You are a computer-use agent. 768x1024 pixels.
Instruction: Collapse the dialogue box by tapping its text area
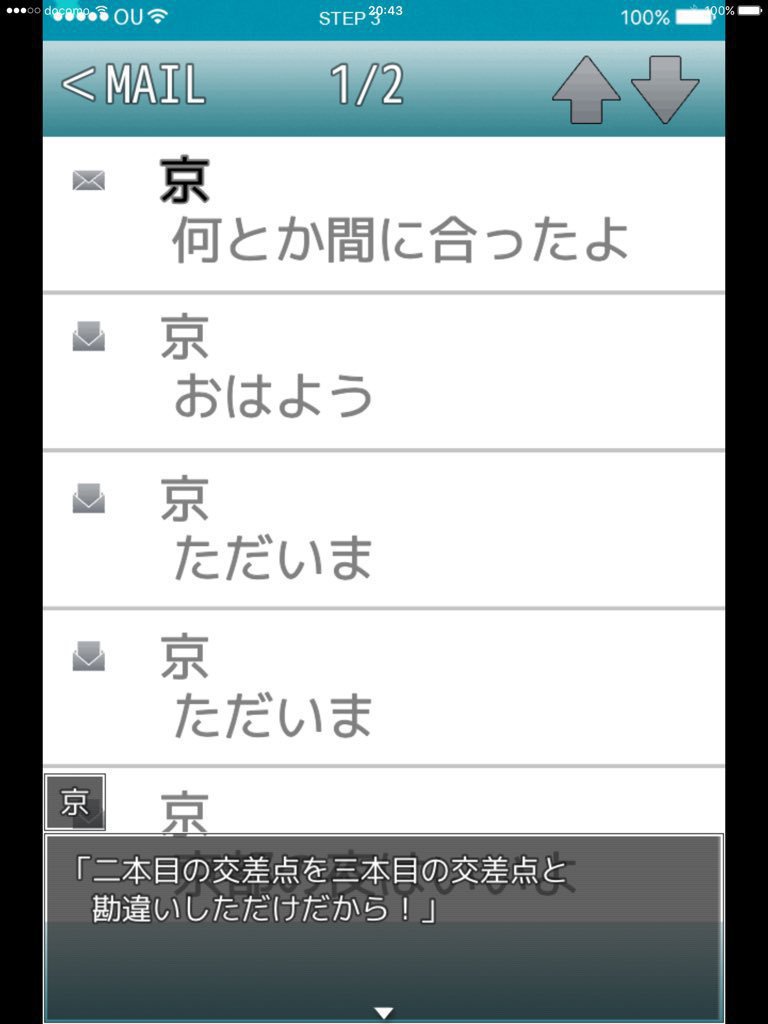[383, 890]
